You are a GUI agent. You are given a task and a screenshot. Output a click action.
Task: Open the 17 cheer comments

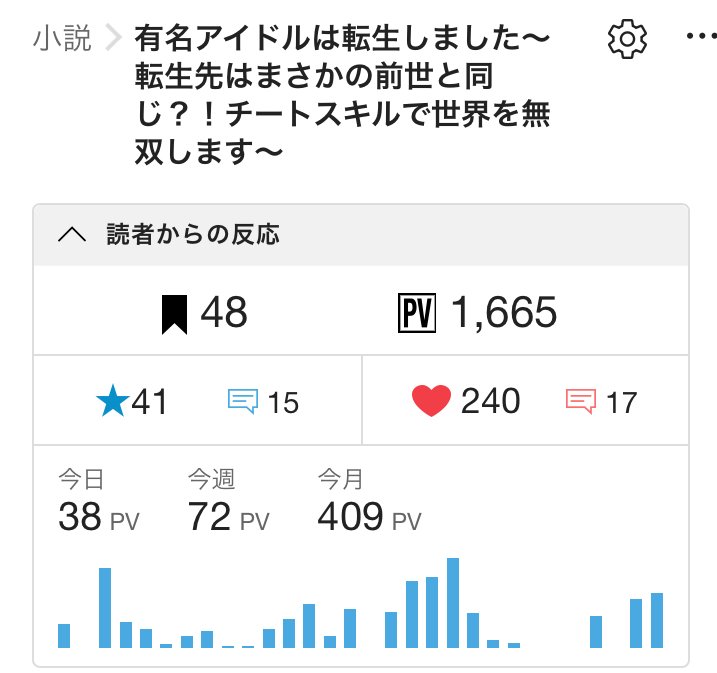coord(601,402)
